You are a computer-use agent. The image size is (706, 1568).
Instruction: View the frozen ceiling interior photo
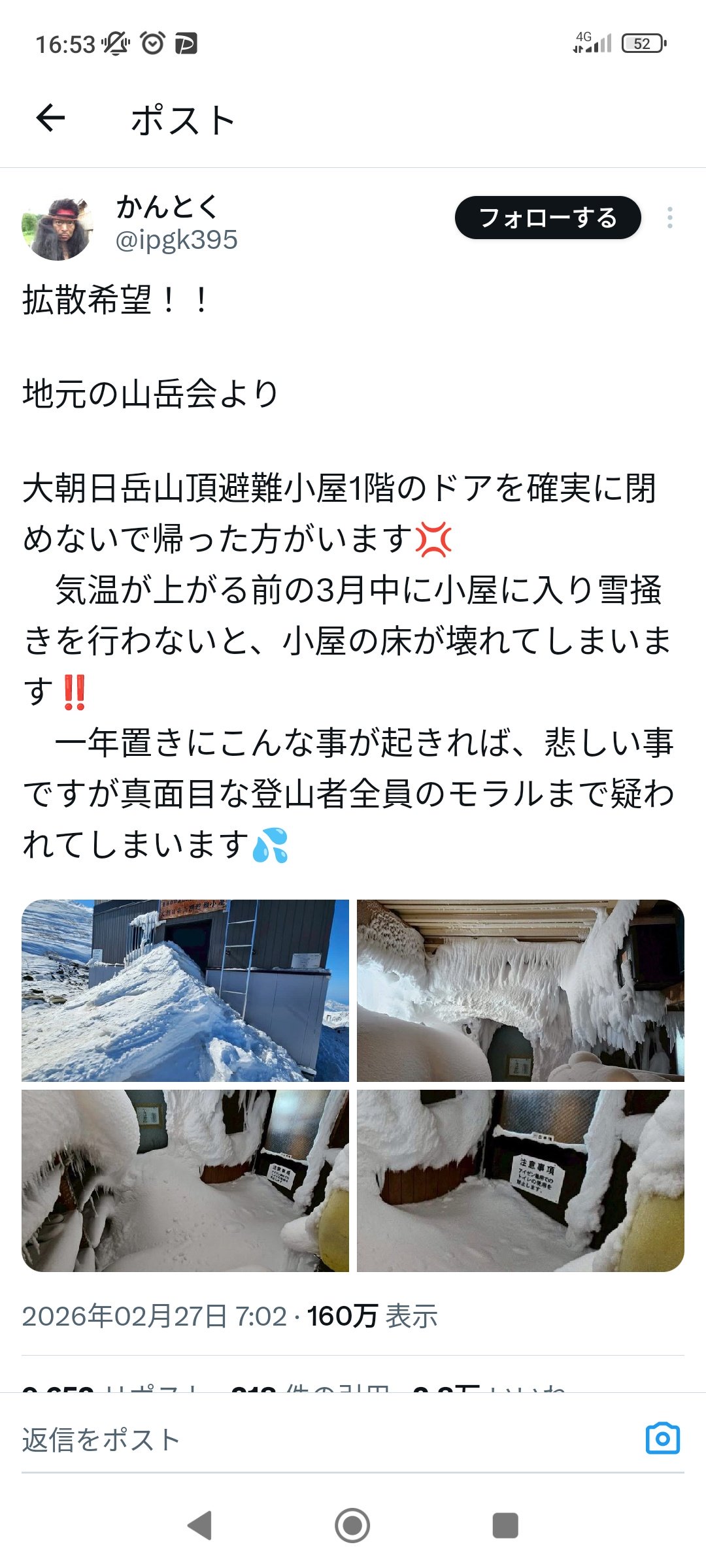pyautogui.click(x=520, y=990)
